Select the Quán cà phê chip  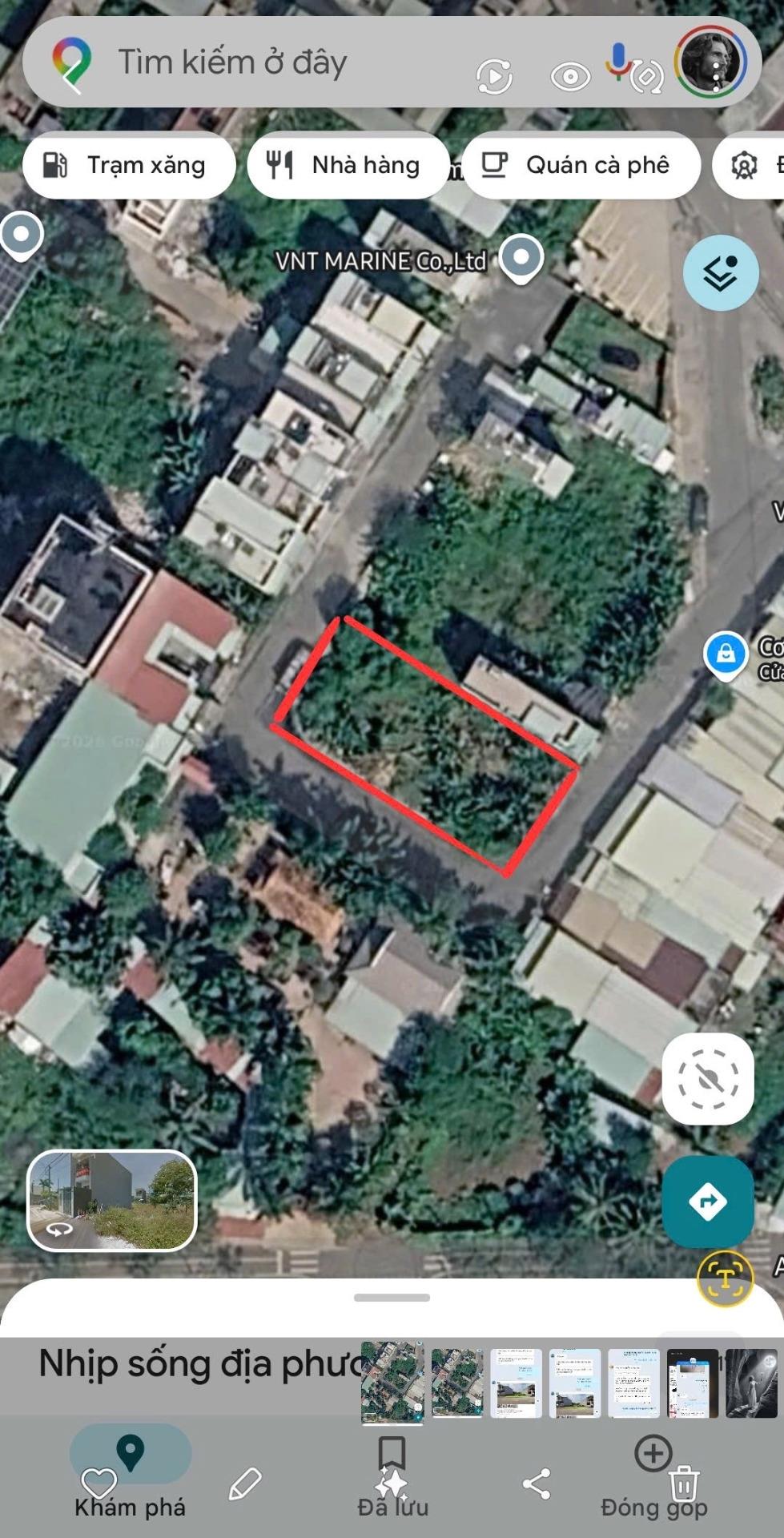point(581,166)
